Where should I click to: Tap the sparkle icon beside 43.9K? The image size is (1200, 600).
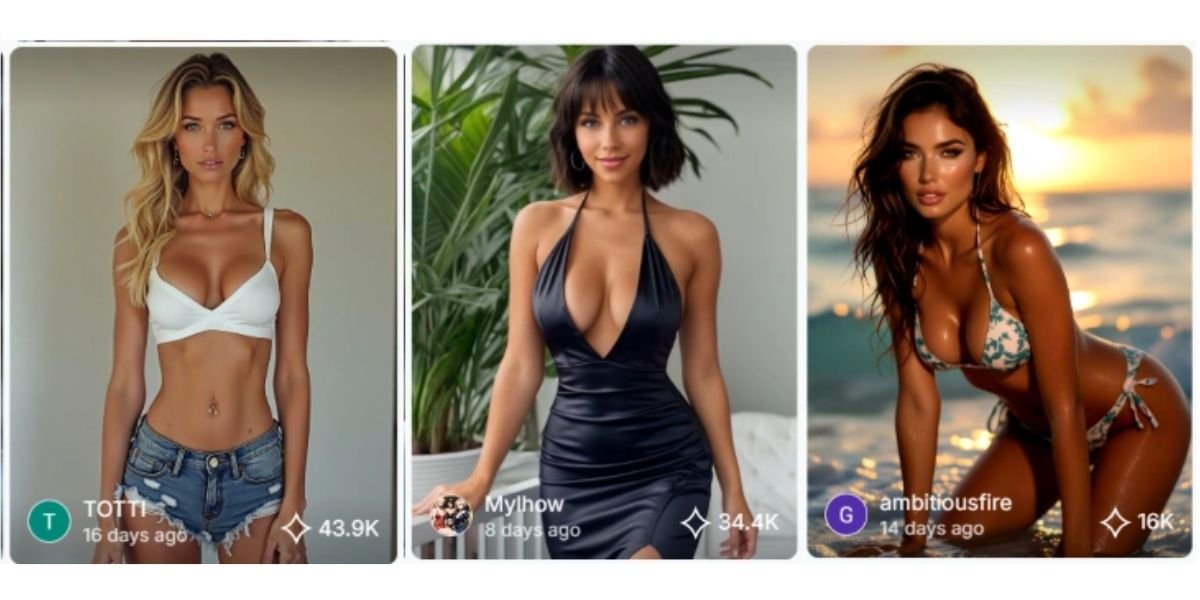point(296,528)
